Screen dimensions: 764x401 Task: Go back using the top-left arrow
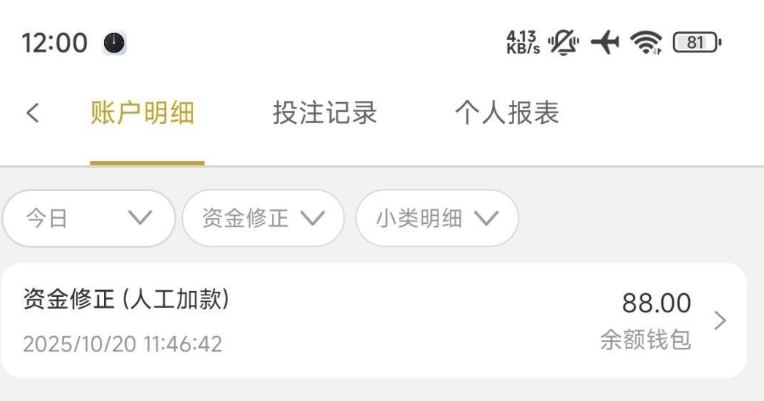click(33, 113)
